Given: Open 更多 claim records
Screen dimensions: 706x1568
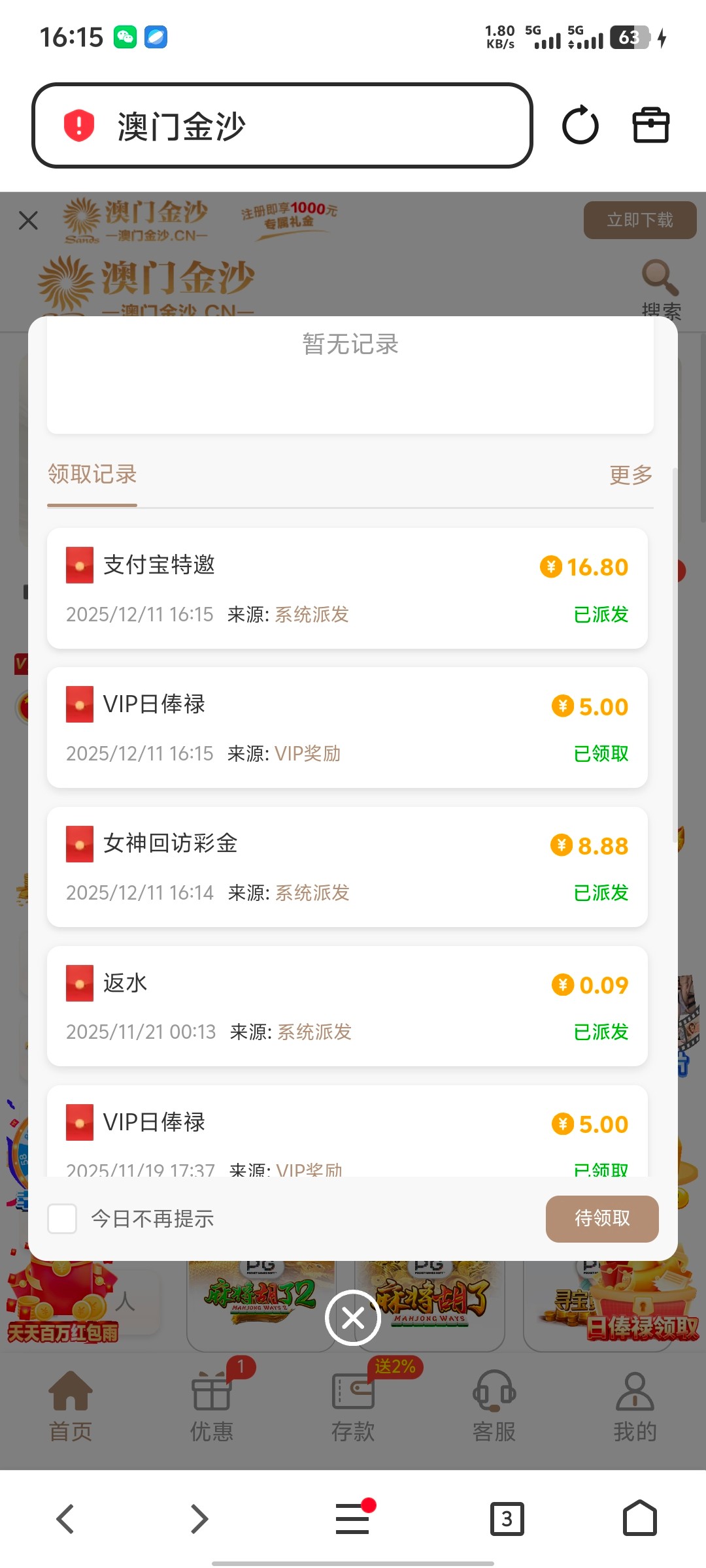Looking at the screenshot, I should point(630,475).
